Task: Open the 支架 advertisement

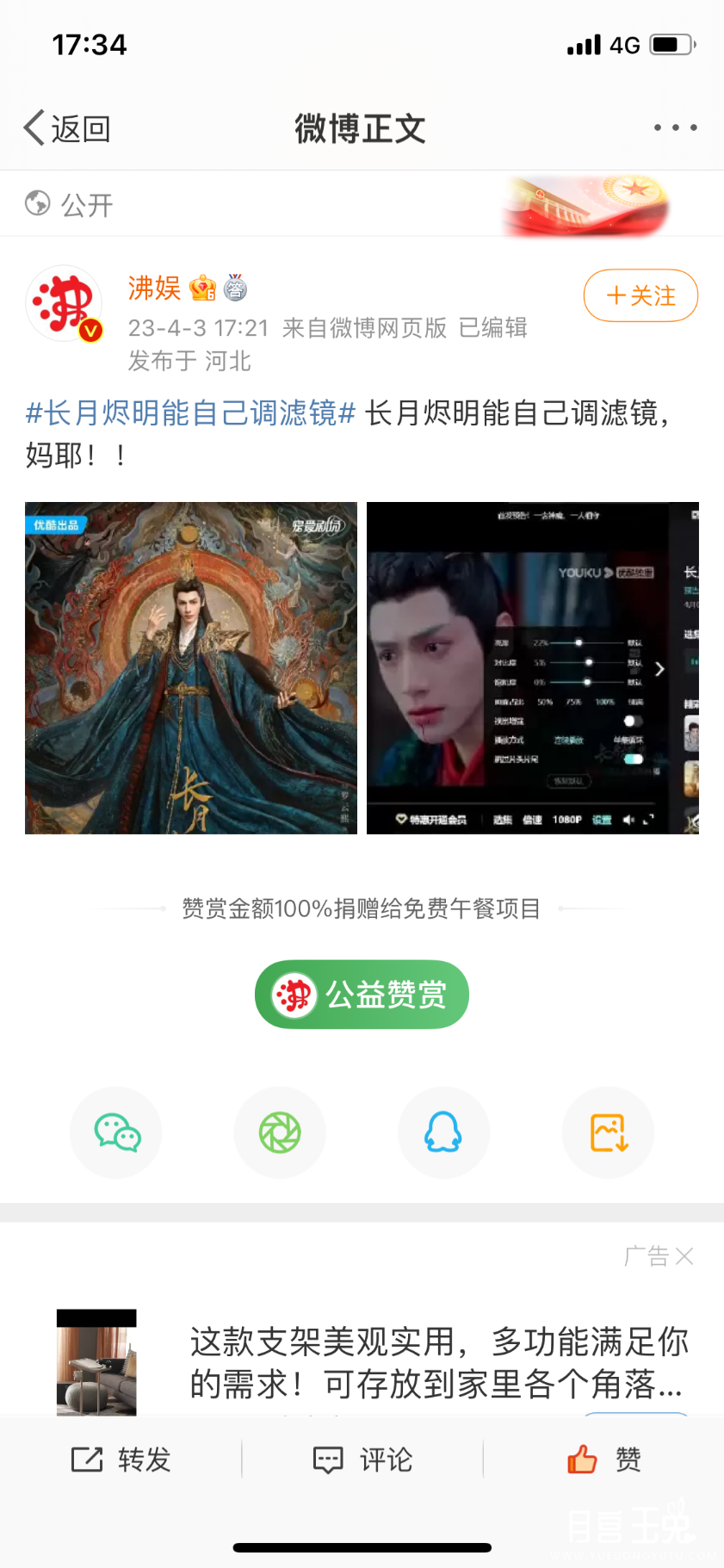Action: pos(437,1362)
